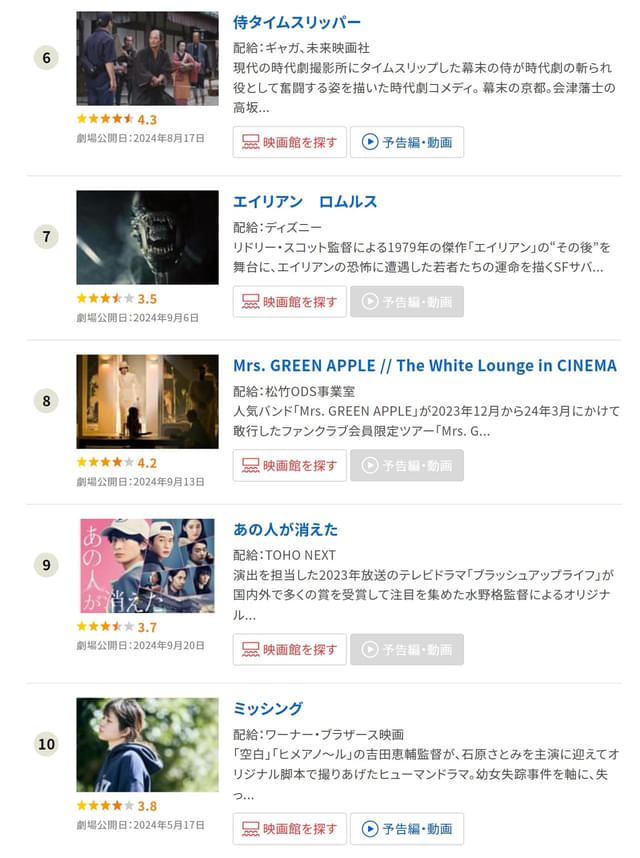The height and width of the screenshot is (858, 640).
Task: Open Mrs. GREEN APPLE // The White Lounge link
Action: pyautogui.click(x=424, y=365)
